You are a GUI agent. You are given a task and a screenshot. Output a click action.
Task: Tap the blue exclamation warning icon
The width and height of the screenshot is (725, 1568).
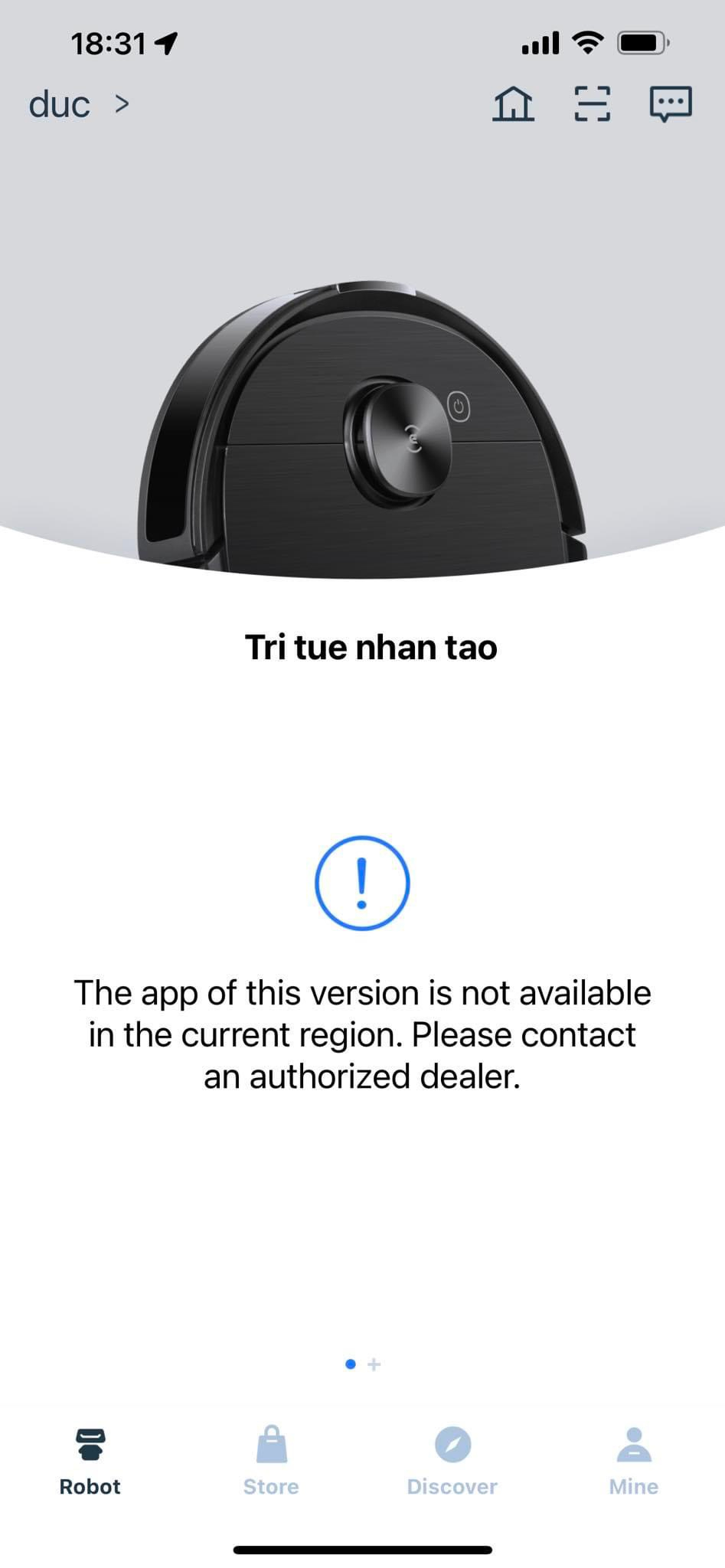362,883
